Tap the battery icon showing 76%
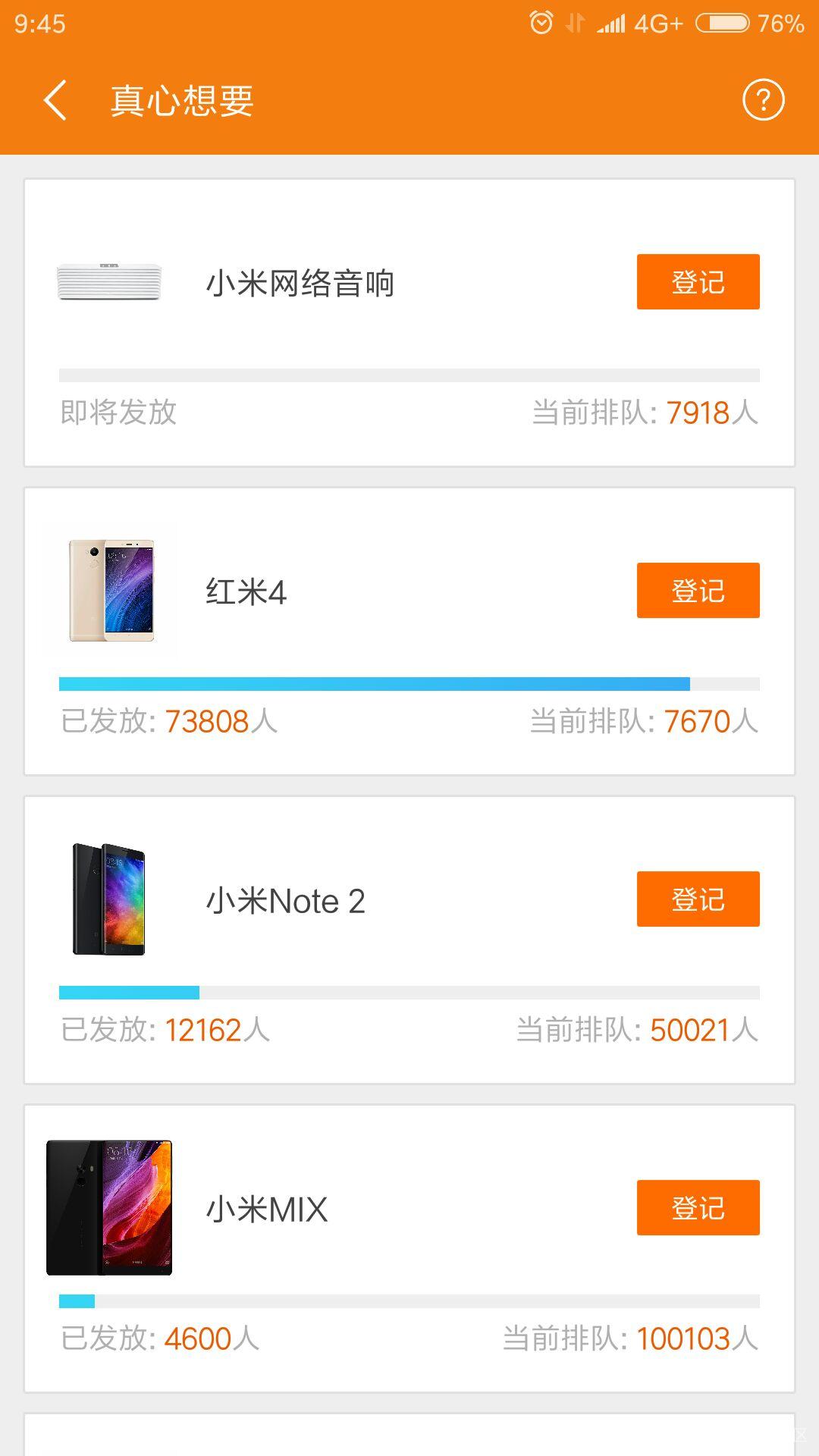The height and width of the screenshot is (1456, 819). click(x=722, y=23)
